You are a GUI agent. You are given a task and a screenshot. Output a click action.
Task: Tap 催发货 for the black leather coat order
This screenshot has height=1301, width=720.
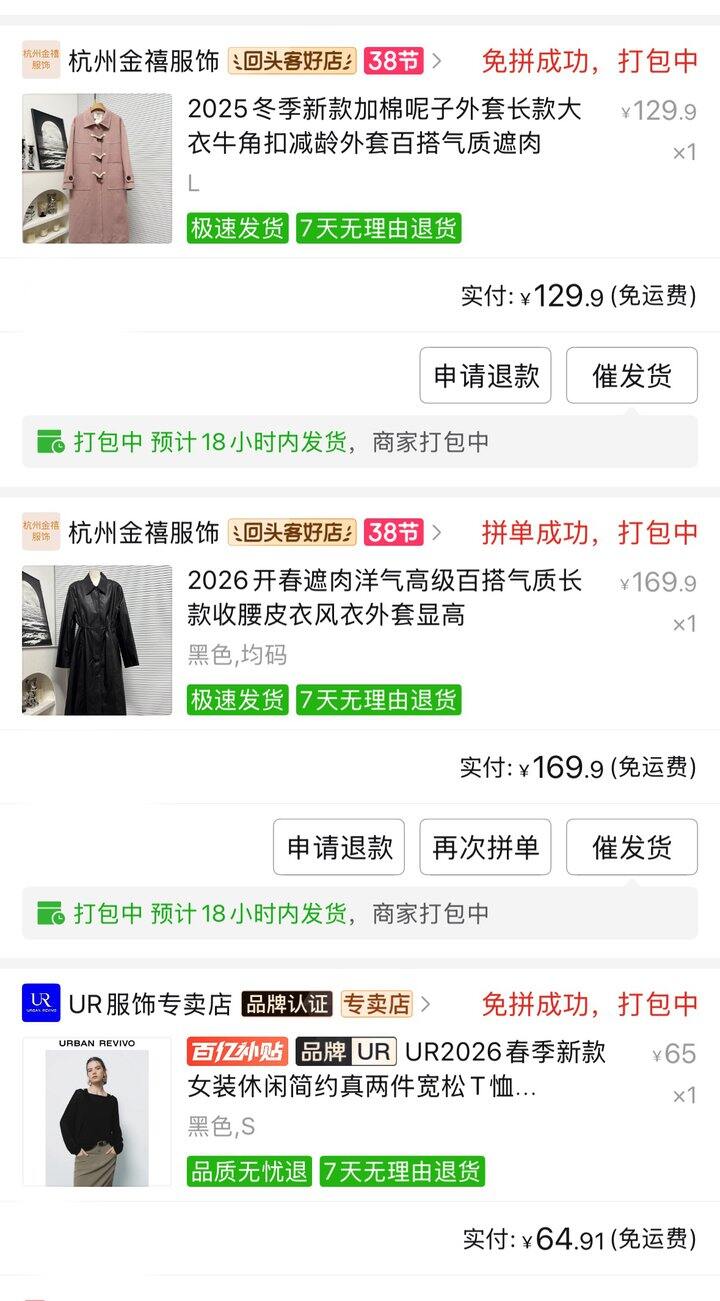point(632,848)
